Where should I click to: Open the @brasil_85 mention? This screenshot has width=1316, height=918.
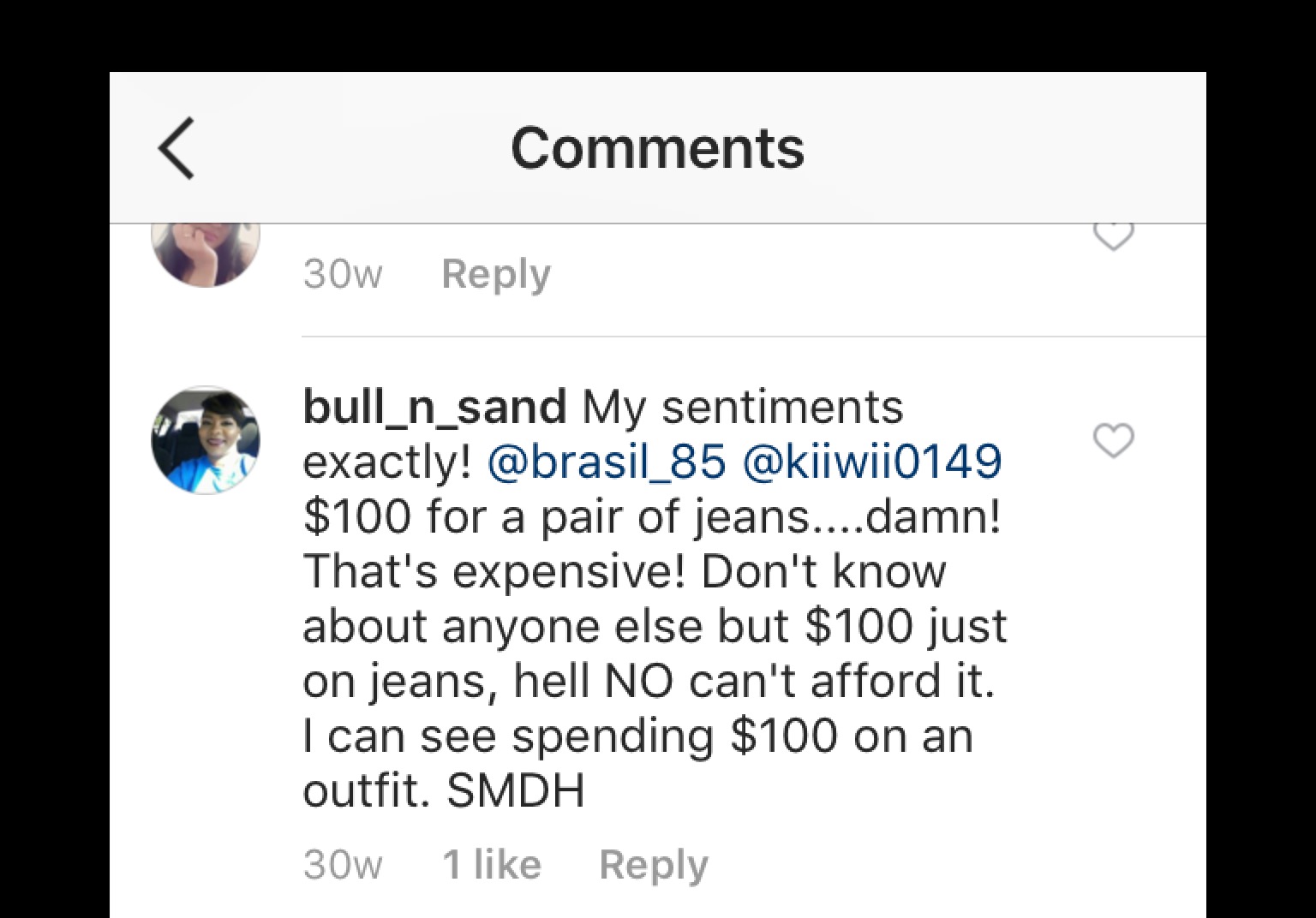(x=606, y=462)
